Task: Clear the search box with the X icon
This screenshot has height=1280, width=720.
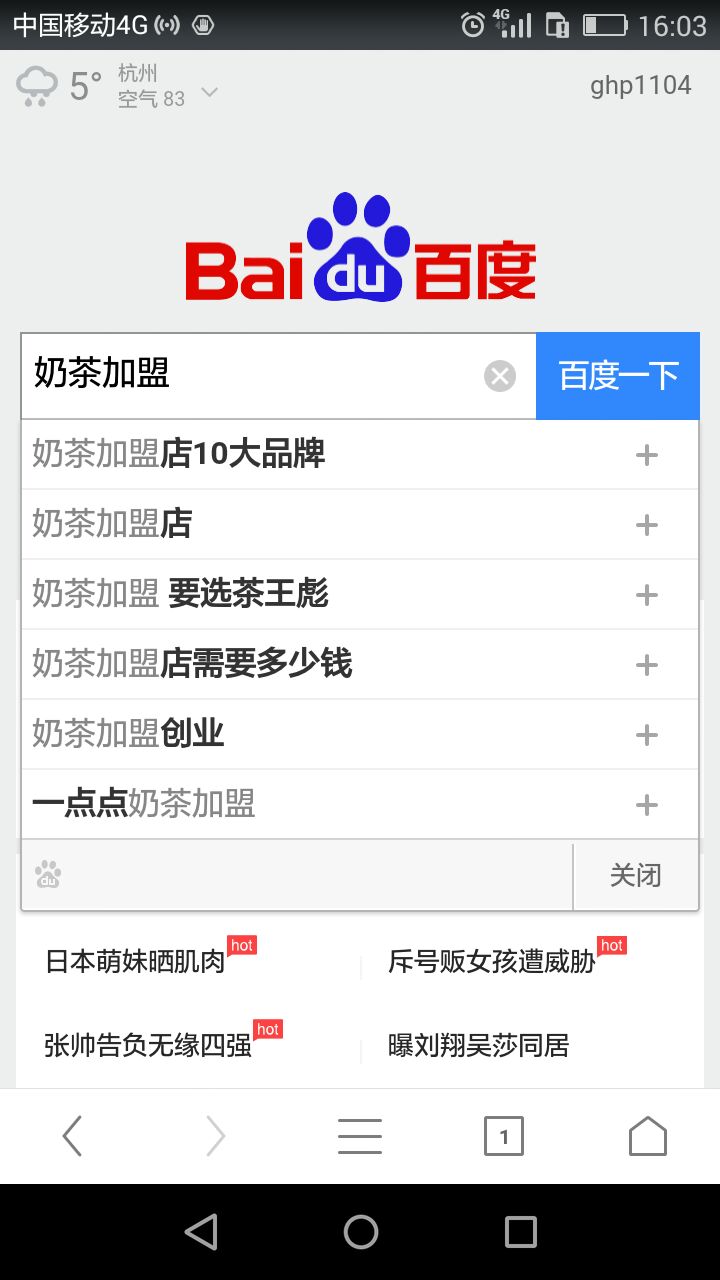Action: coord(499,375)
